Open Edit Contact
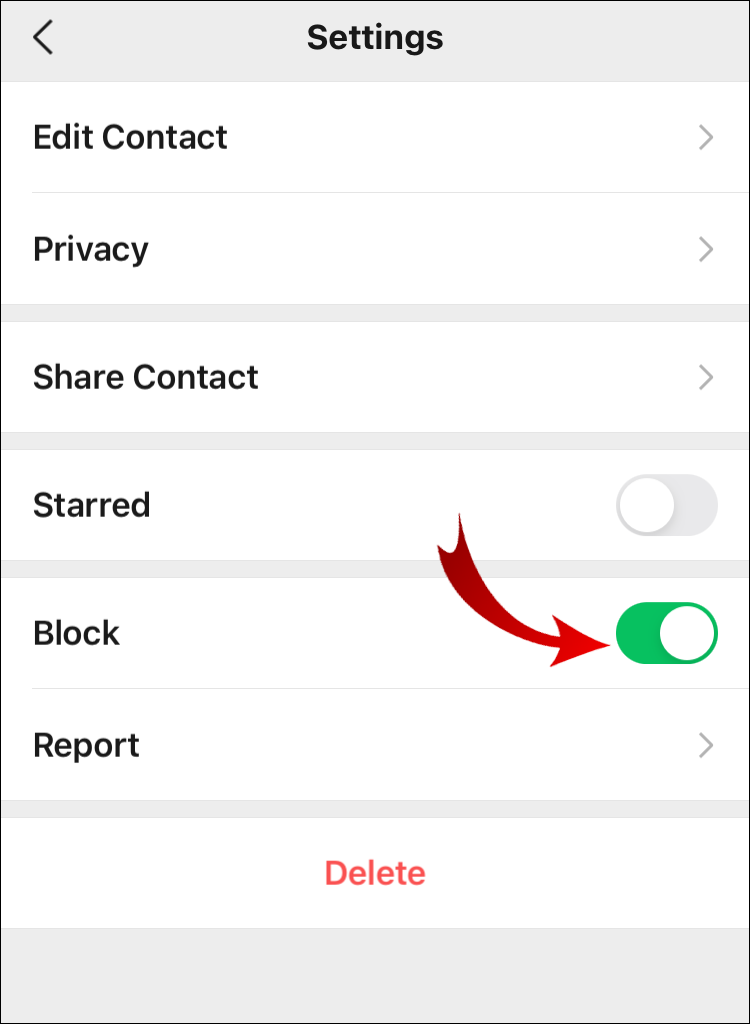750x1024 pixels. coord(374,137)
